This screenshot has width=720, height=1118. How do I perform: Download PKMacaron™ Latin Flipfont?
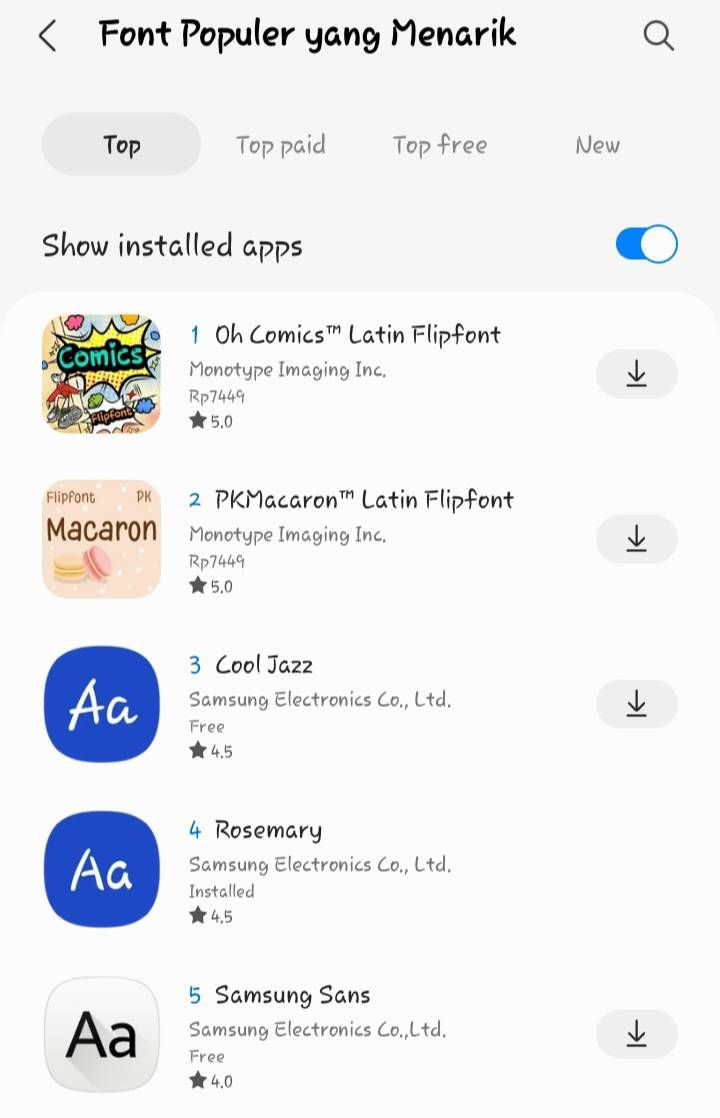point(637,539)
